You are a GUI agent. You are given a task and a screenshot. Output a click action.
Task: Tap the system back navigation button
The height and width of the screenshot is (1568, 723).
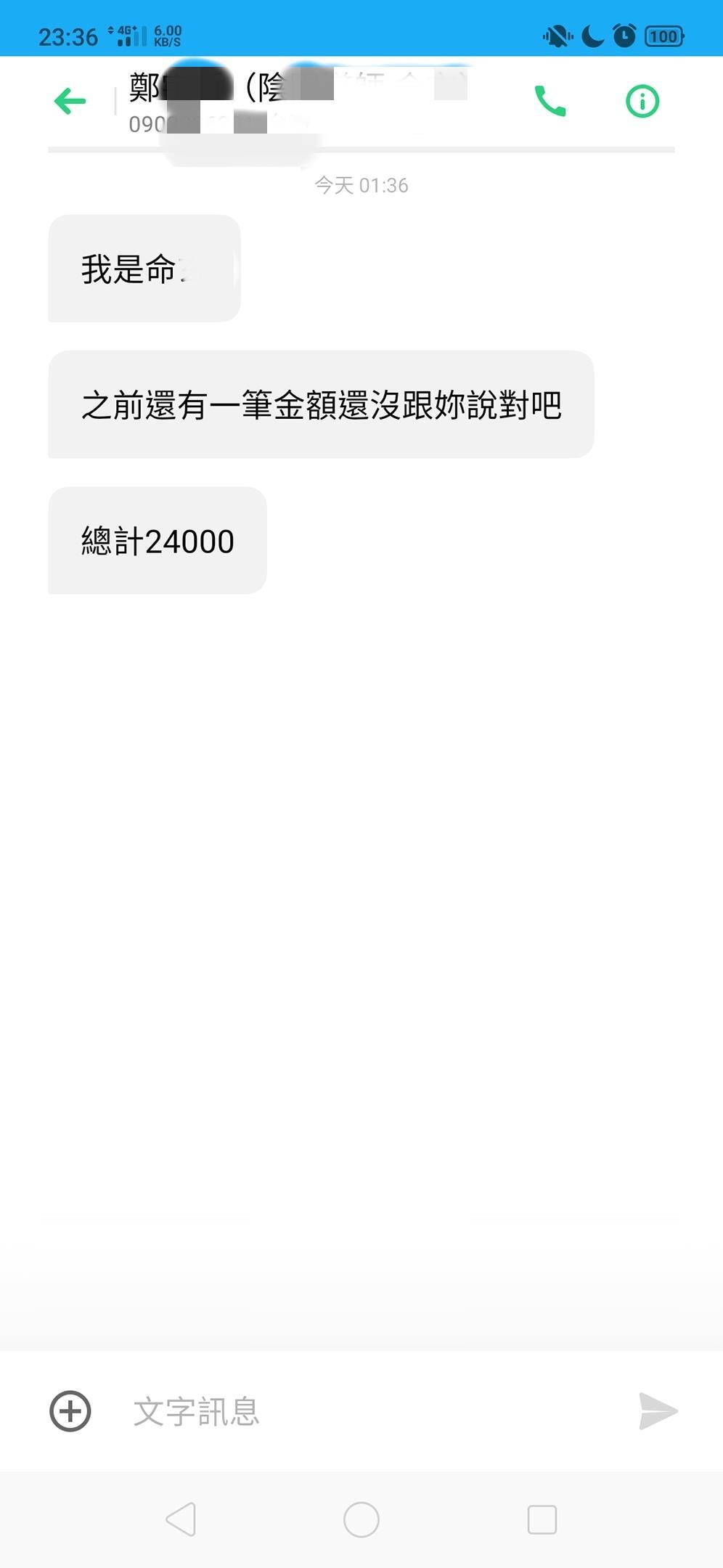click(181, 1519)
